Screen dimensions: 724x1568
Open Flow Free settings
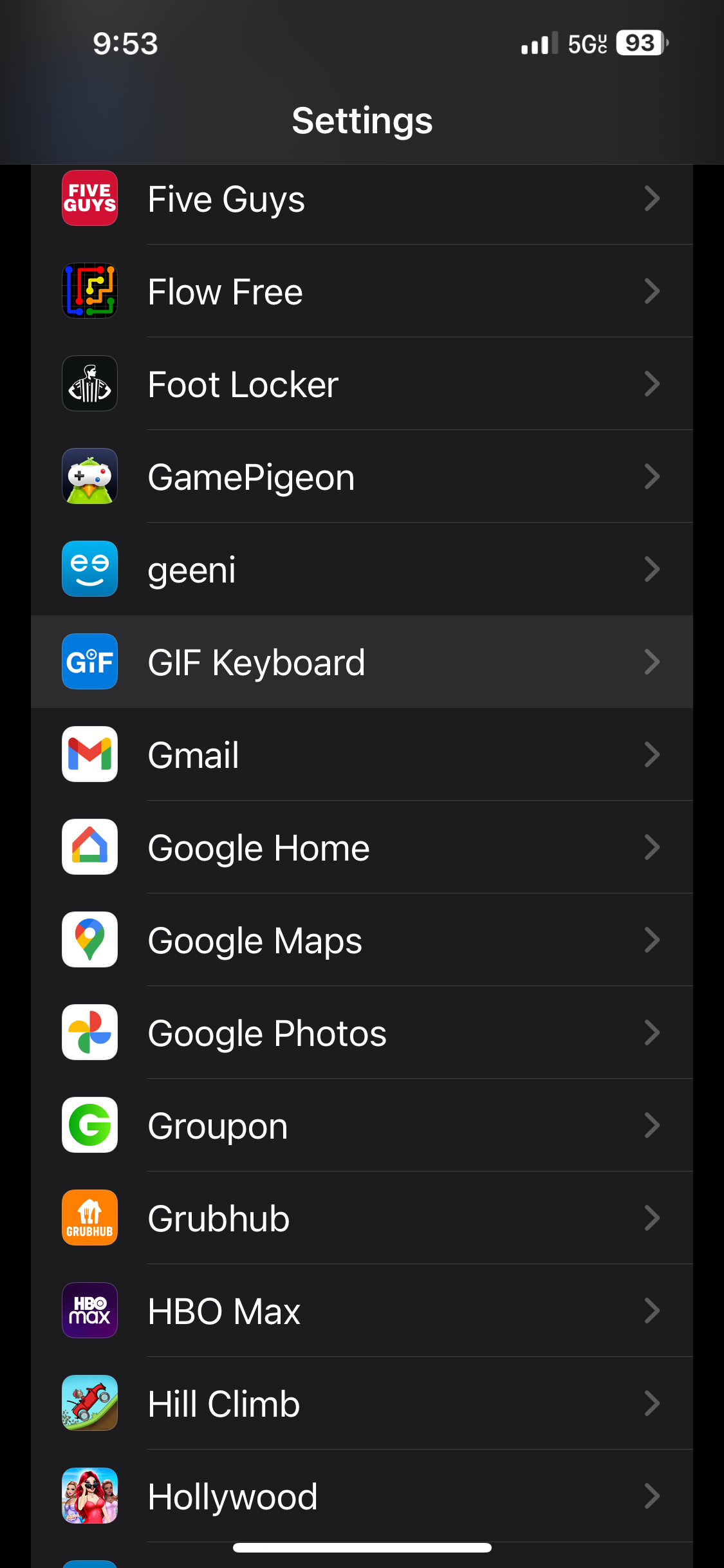point(362,292)
